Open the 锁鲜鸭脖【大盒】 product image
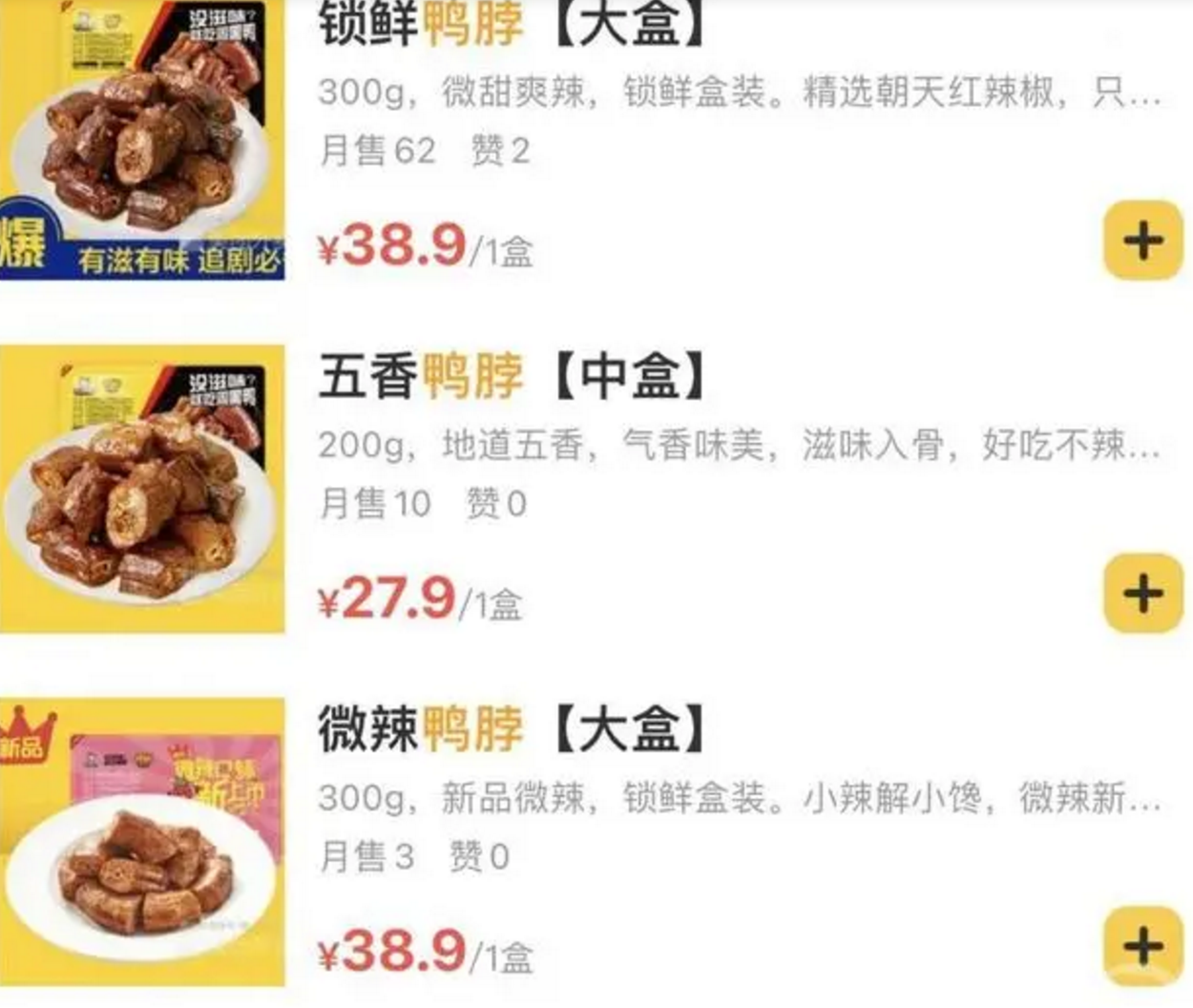 coord(142,139)
